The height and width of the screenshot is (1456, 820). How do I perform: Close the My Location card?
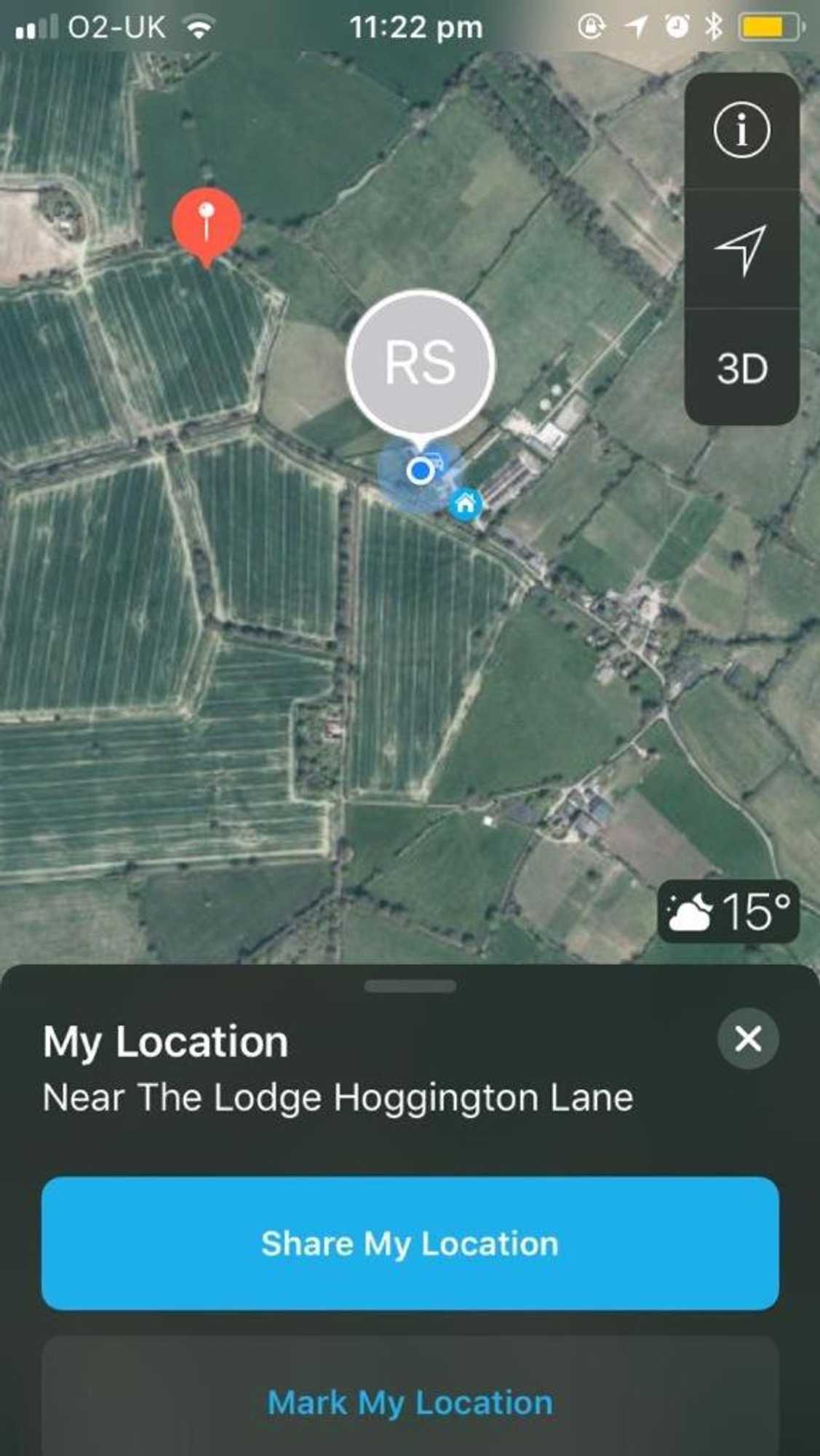pos(748,1039)
